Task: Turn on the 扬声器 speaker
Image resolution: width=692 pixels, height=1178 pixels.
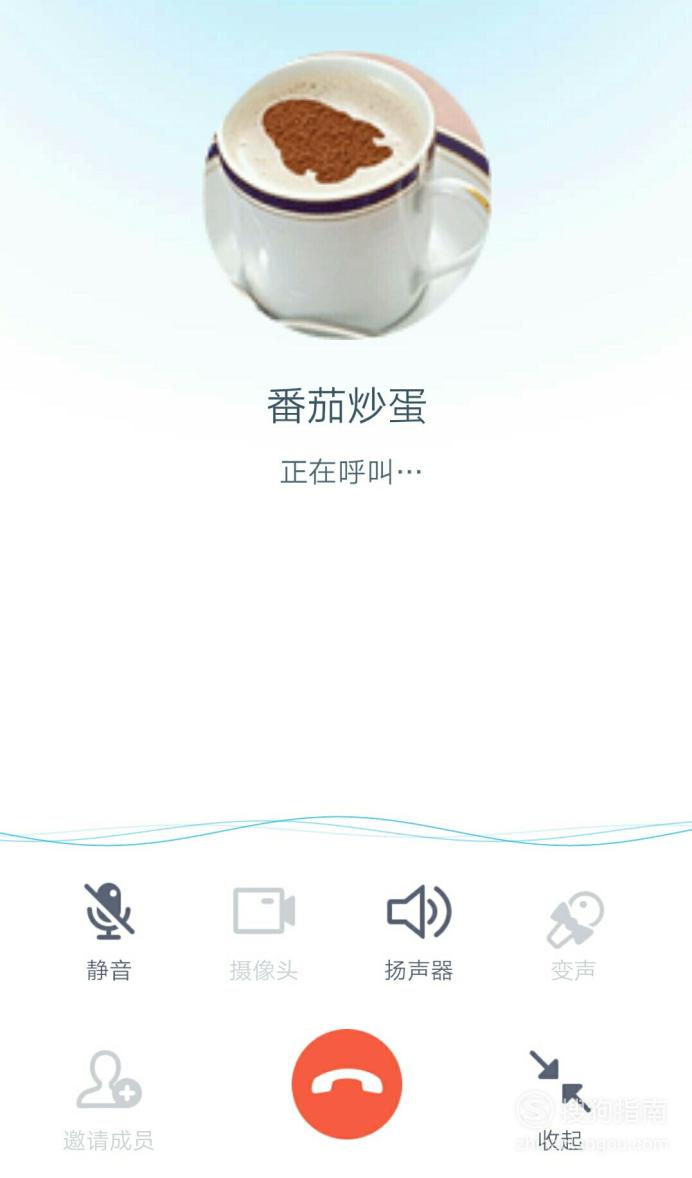Action: 419,931
